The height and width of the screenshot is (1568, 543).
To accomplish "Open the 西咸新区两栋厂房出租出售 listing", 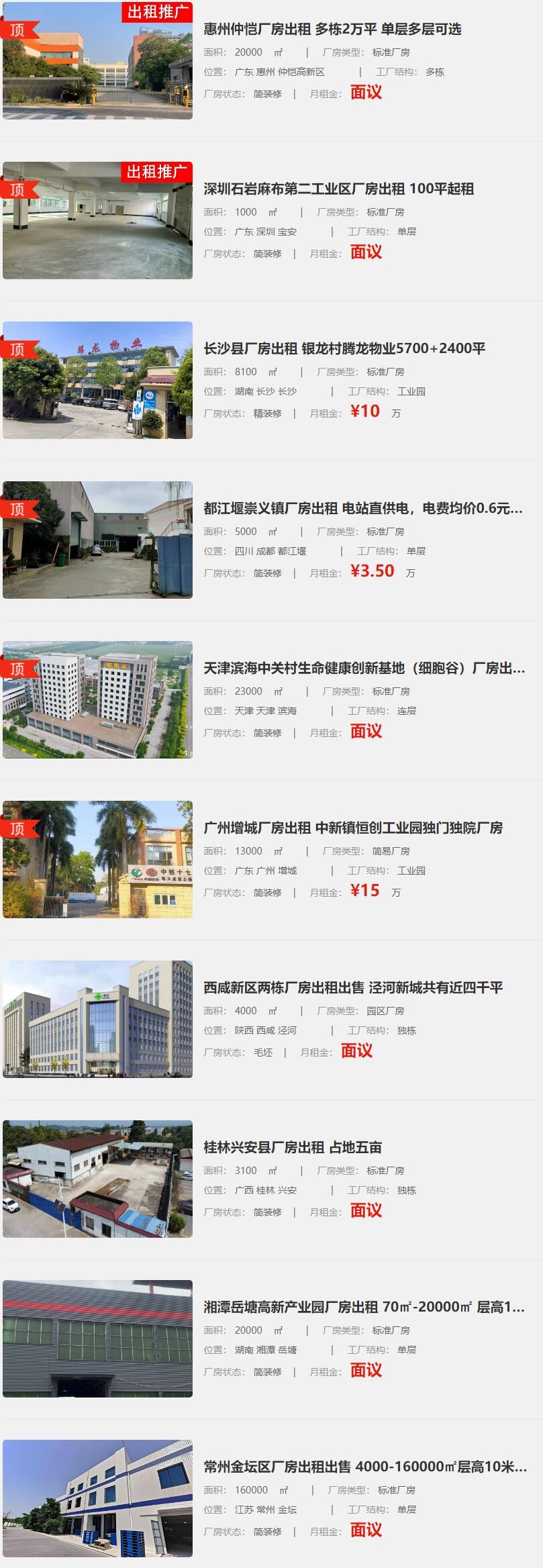I will click(x=353, y=988).
